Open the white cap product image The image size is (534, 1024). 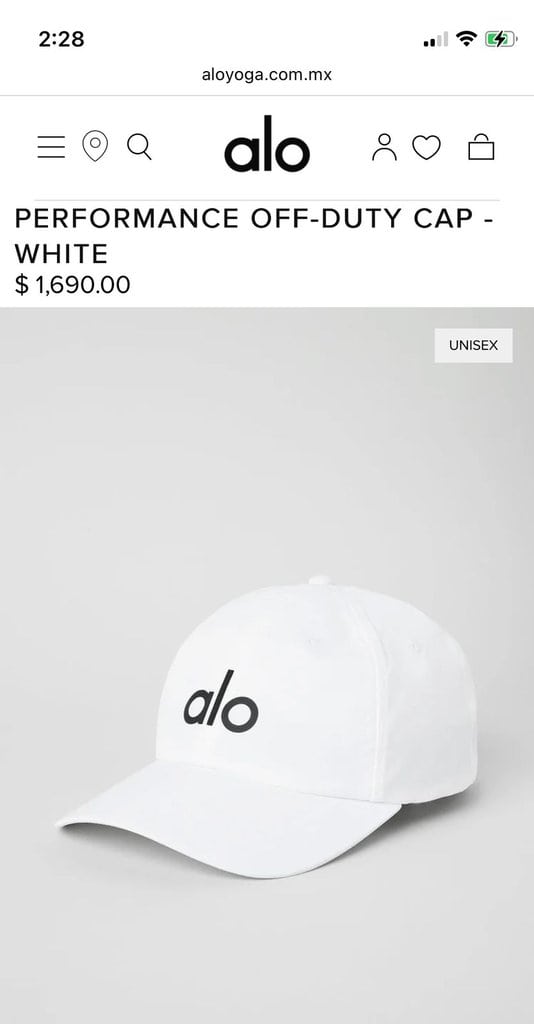(267, 665)
